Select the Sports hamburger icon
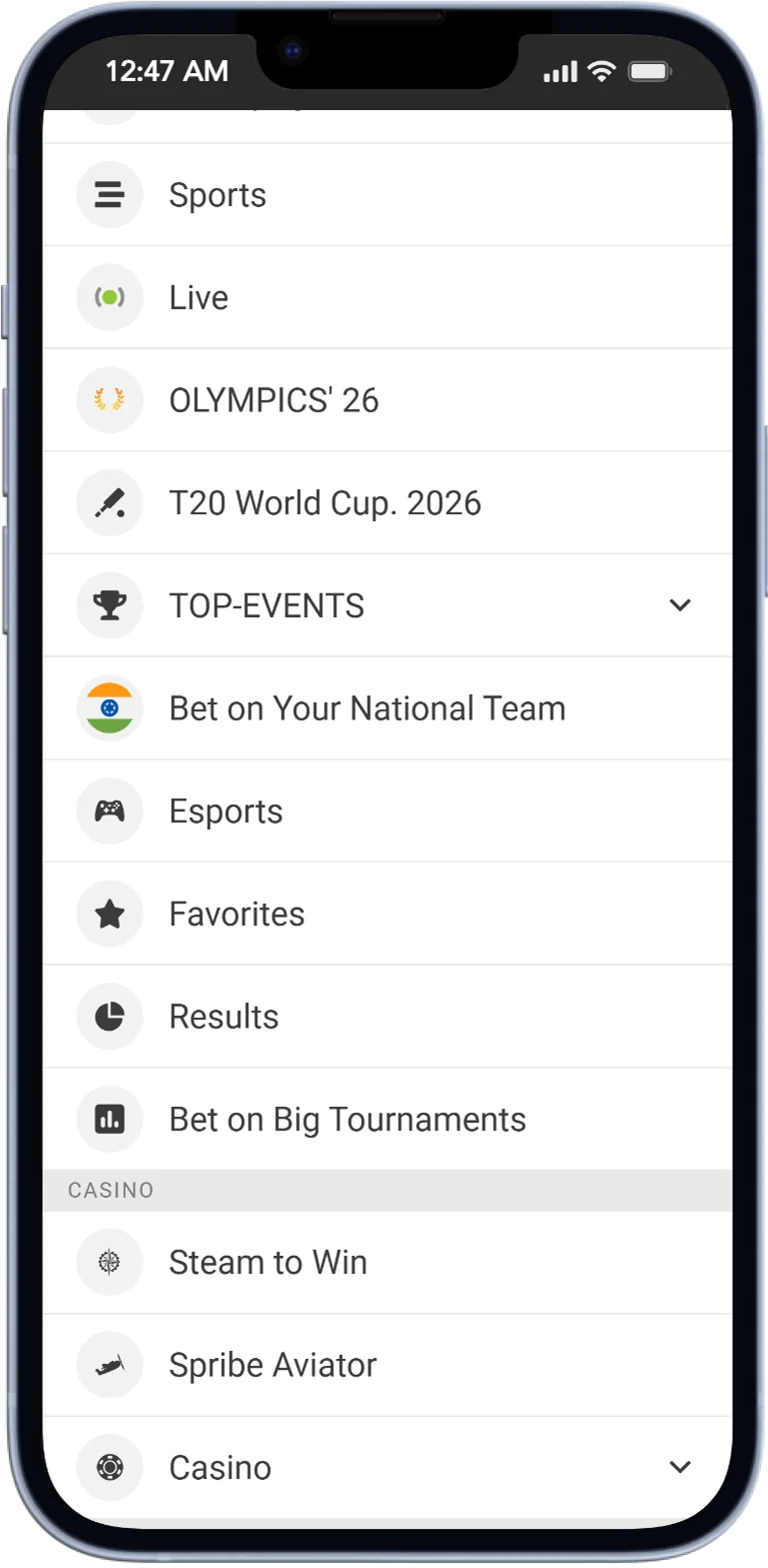 (x=109, y=195)
